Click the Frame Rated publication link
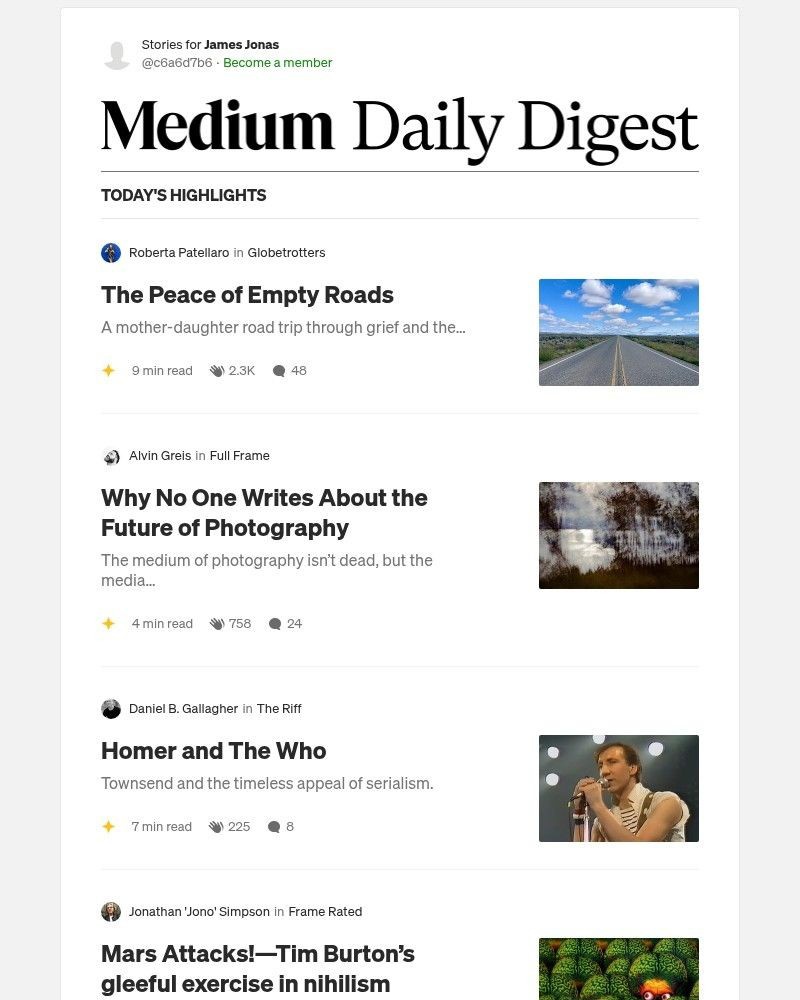The height and width of the screenshot is (1000, 800). [x=325, y=911]
